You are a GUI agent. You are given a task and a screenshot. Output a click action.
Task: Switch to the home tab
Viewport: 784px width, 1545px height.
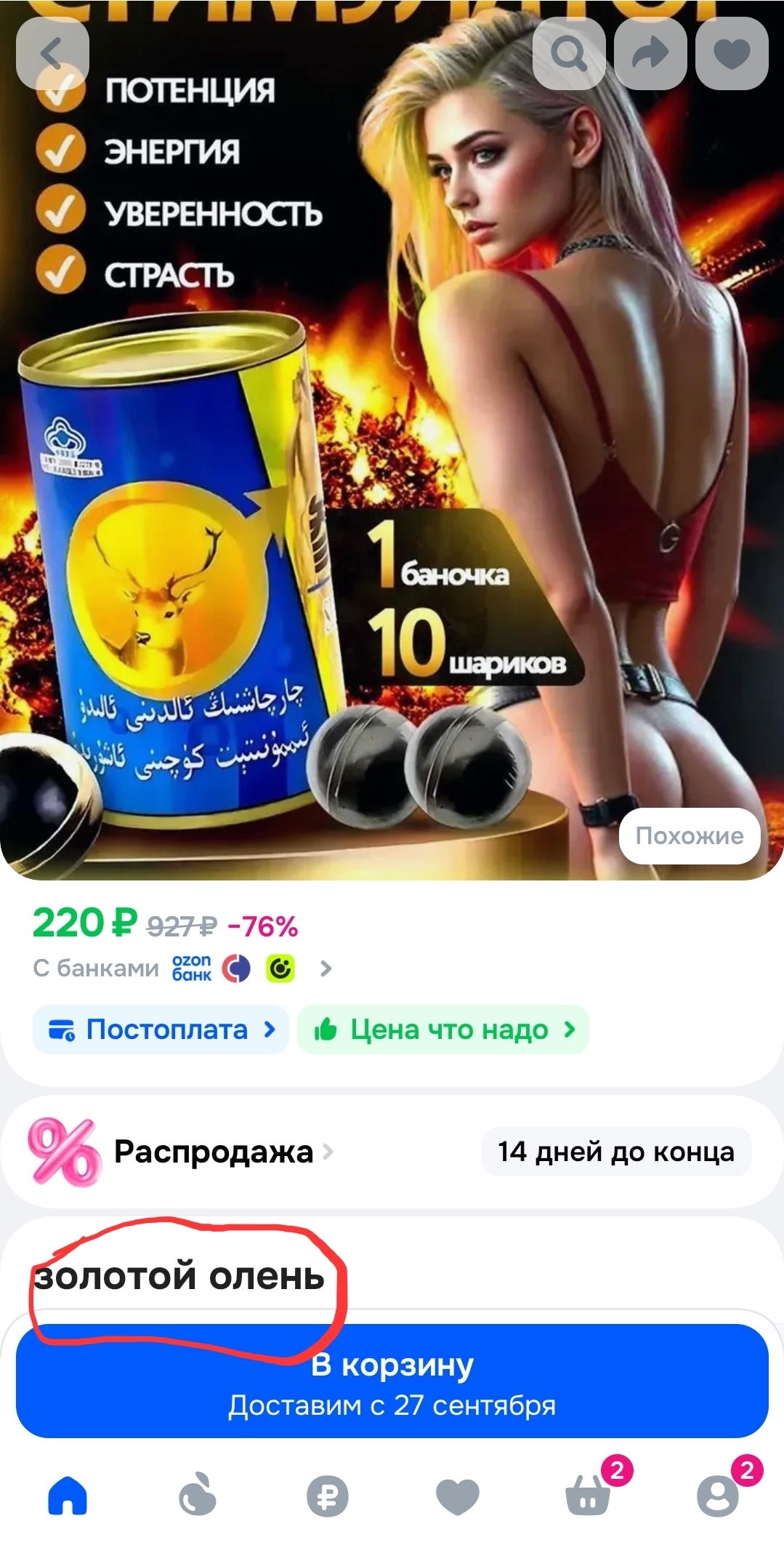point(68,1496)
